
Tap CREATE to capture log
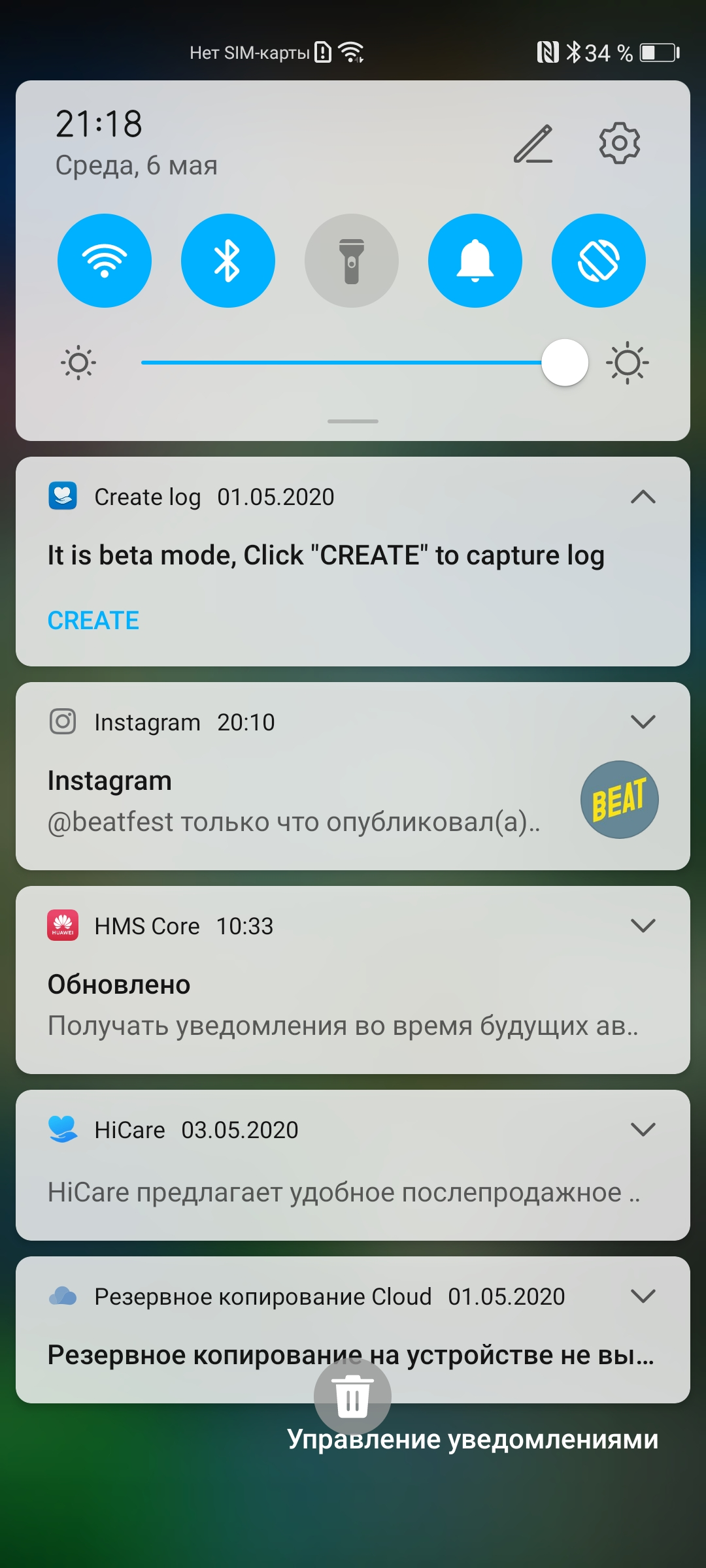pyautogui.click(x=93, y=620)
